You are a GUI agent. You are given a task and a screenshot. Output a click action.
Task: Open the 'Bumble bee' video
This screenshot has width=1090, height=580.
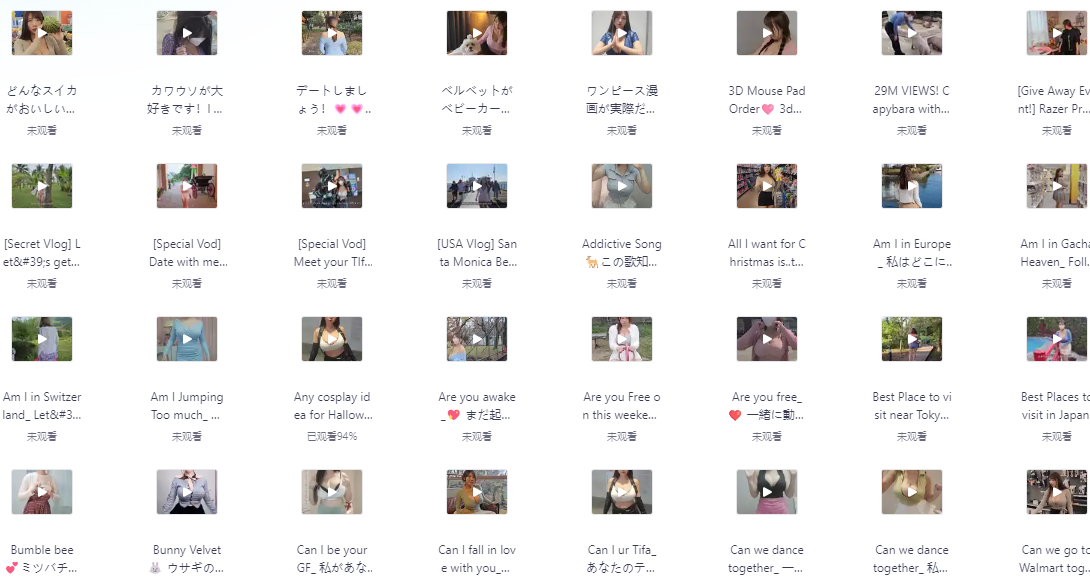42,492
